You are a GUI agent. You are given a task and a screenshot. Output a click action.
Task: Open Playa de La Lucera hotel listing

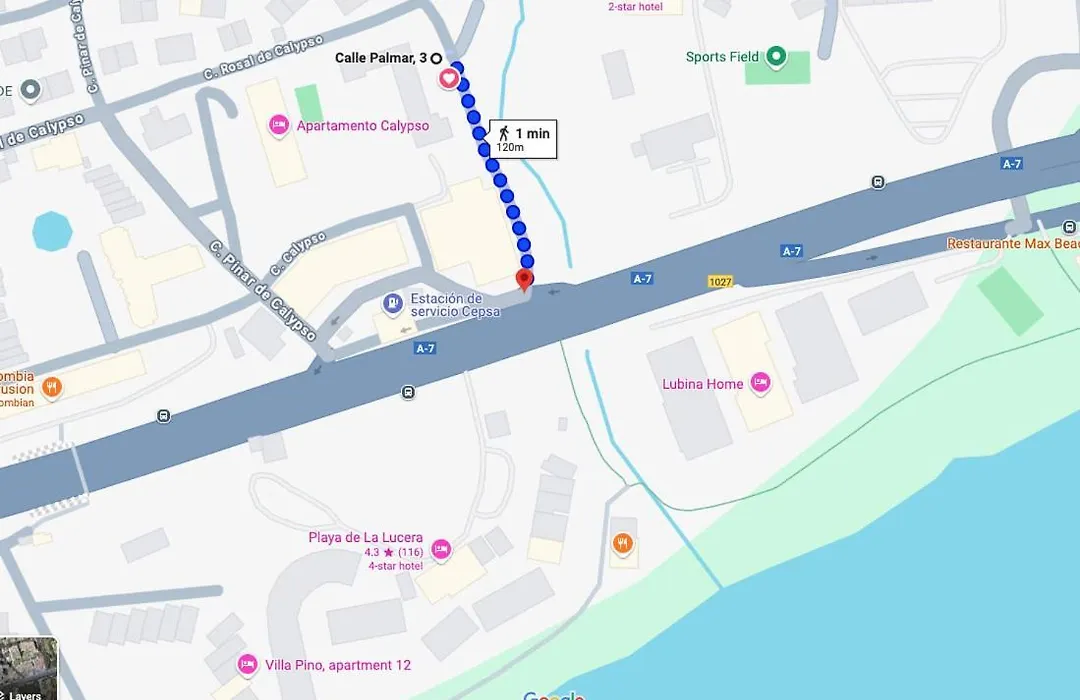point(440,548)
